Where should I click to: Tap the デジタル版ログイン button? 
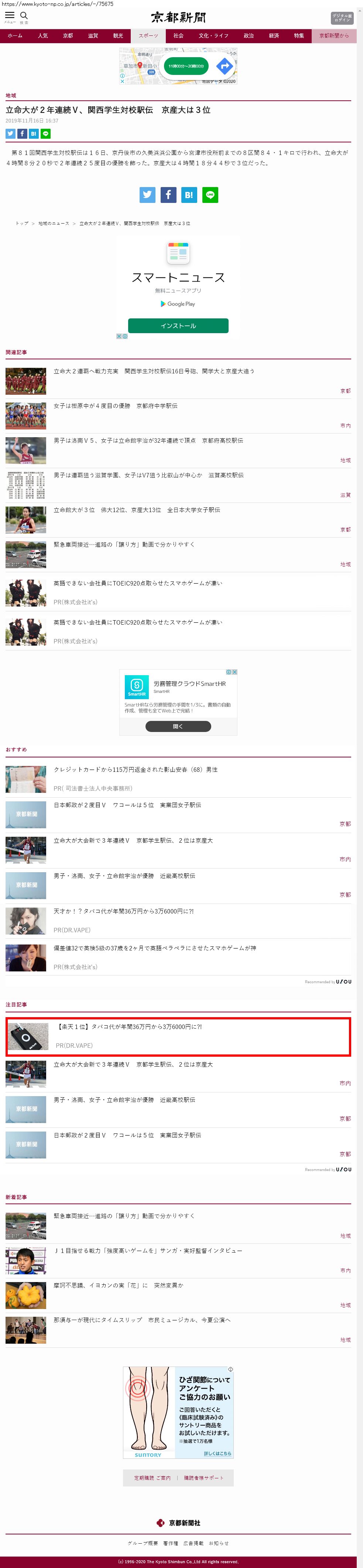(342, 18)
